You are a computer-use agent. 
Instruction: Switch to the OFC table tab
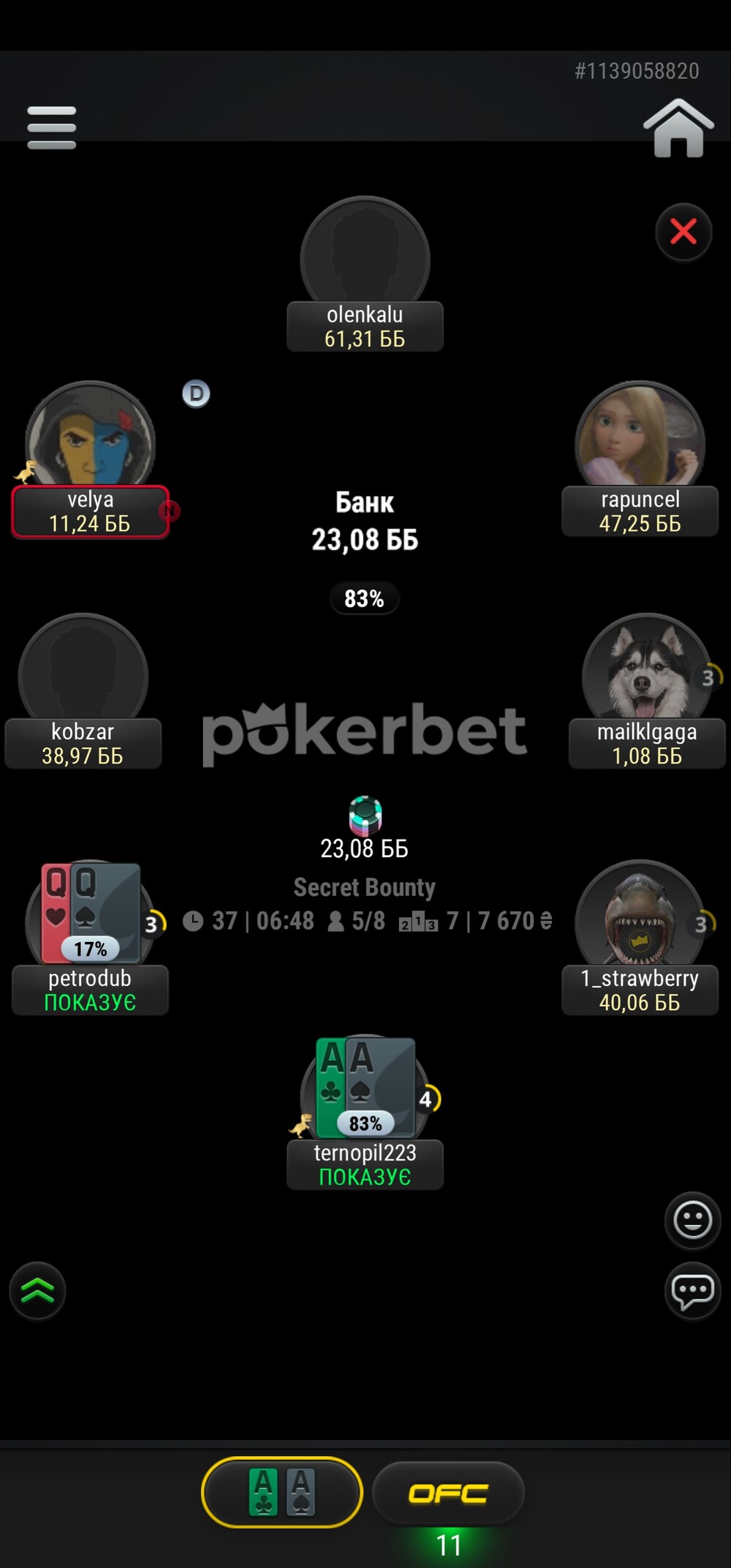448,1493
